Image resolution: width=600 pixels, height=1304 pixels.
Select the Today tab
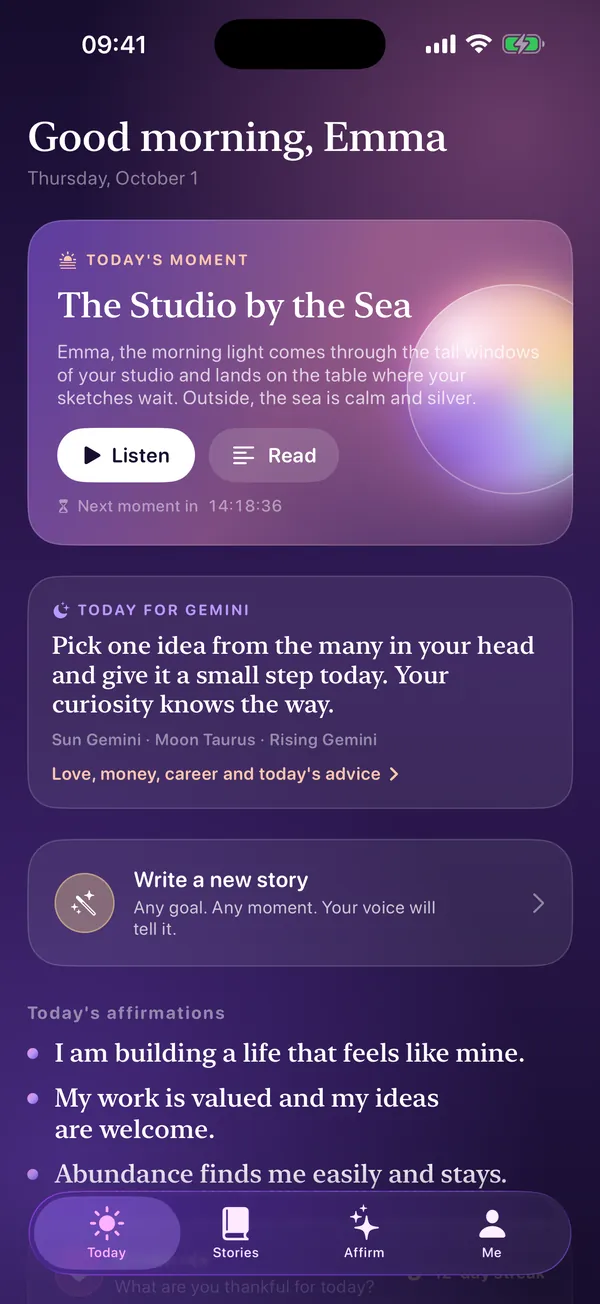coord(107,1233)
